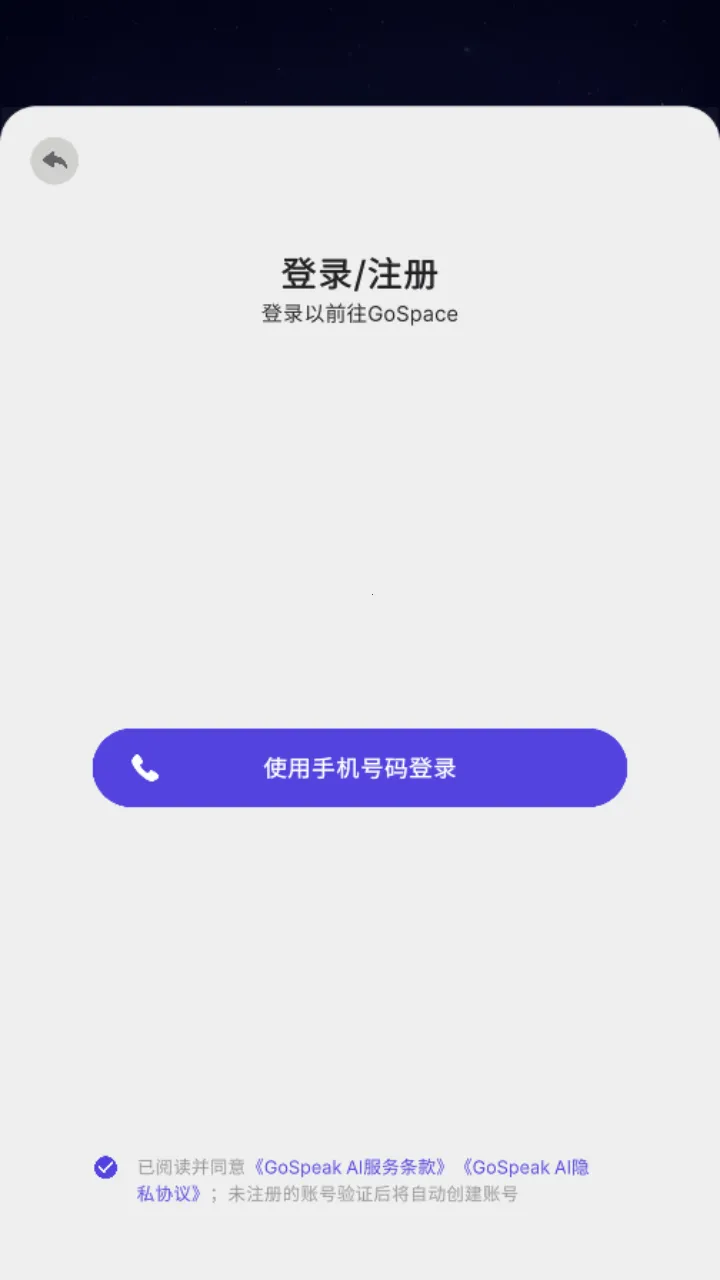Tap the 登录以前往GoSpace subtitle text
Screen dimensions: 720x1280
click(x=360, y=313)
